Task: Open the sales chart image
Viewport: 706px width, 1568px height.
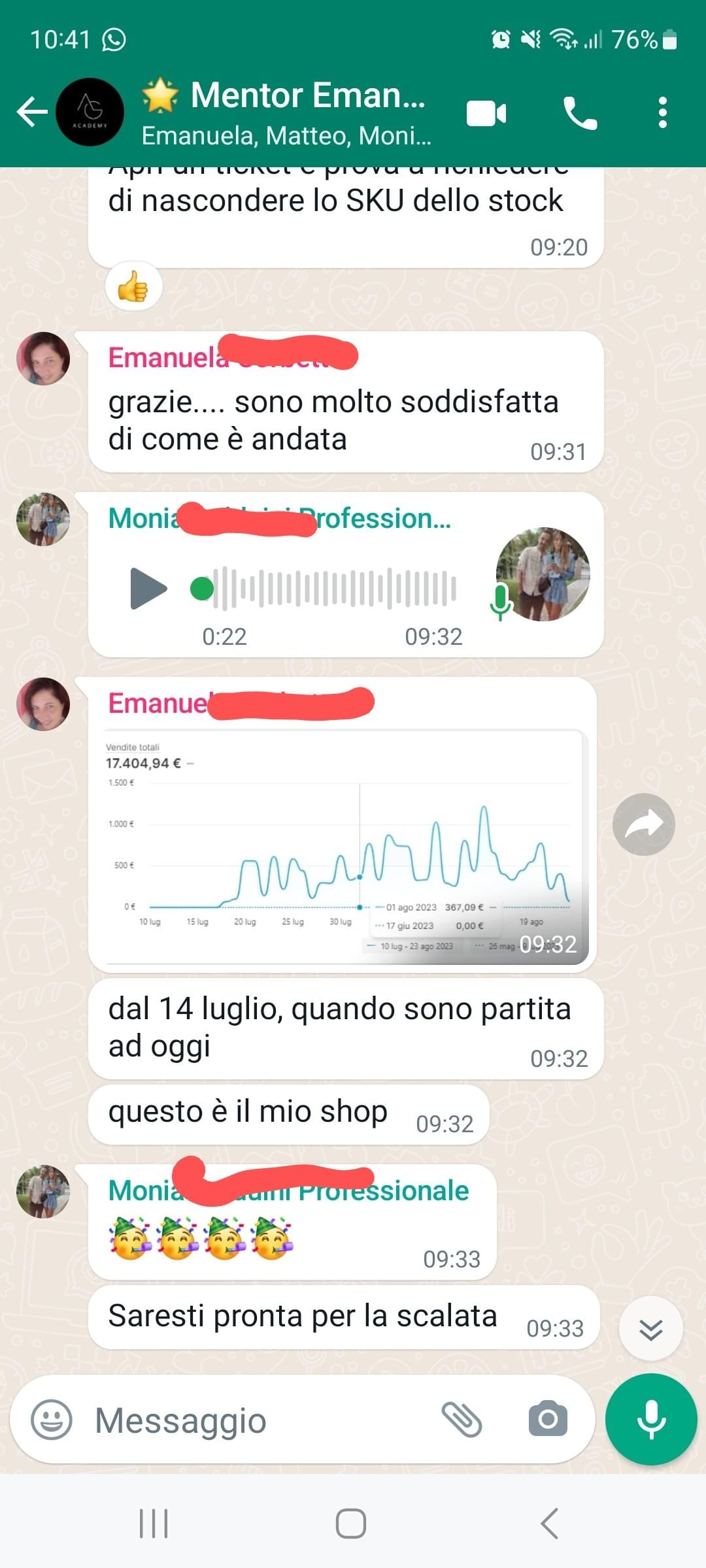Action: coord(343,847)
